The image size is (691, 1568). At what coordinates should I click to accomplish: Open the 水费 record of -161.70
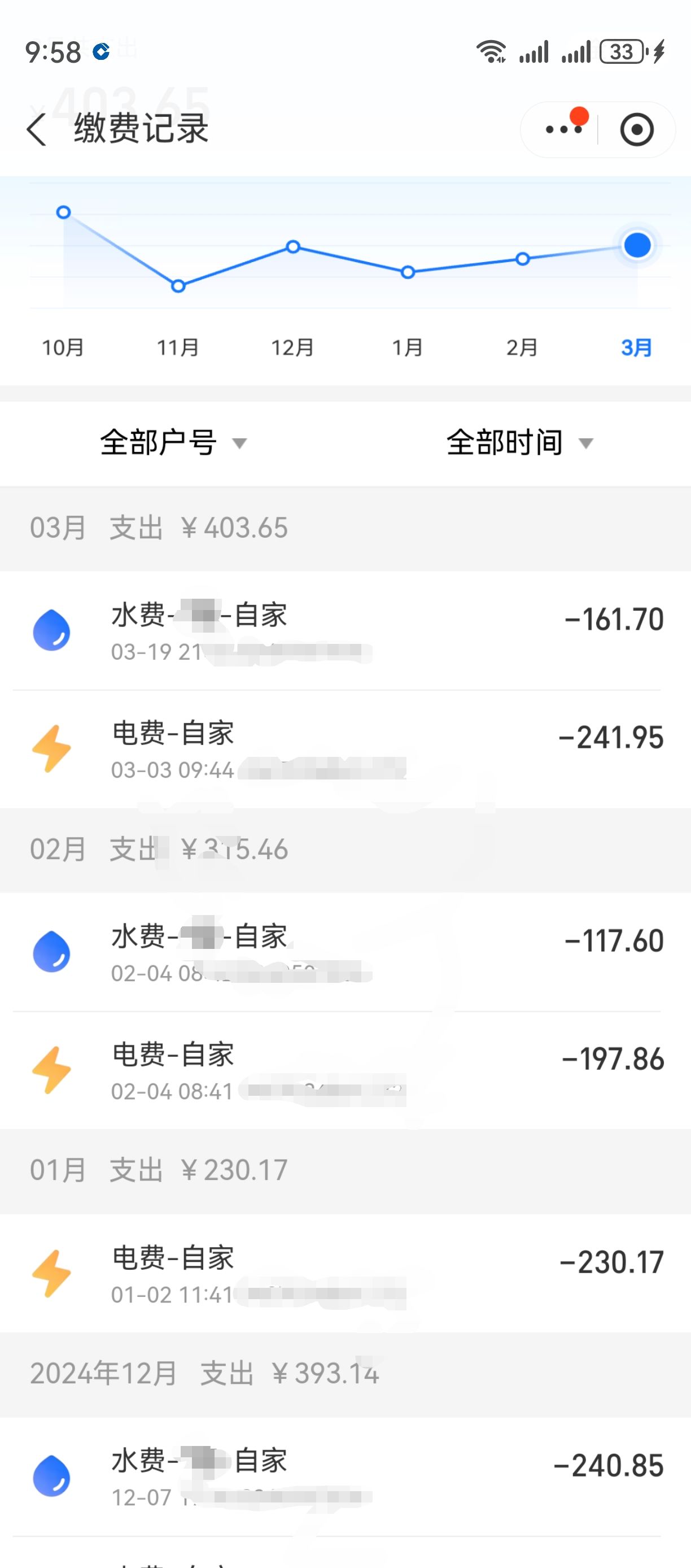(345, 631)
